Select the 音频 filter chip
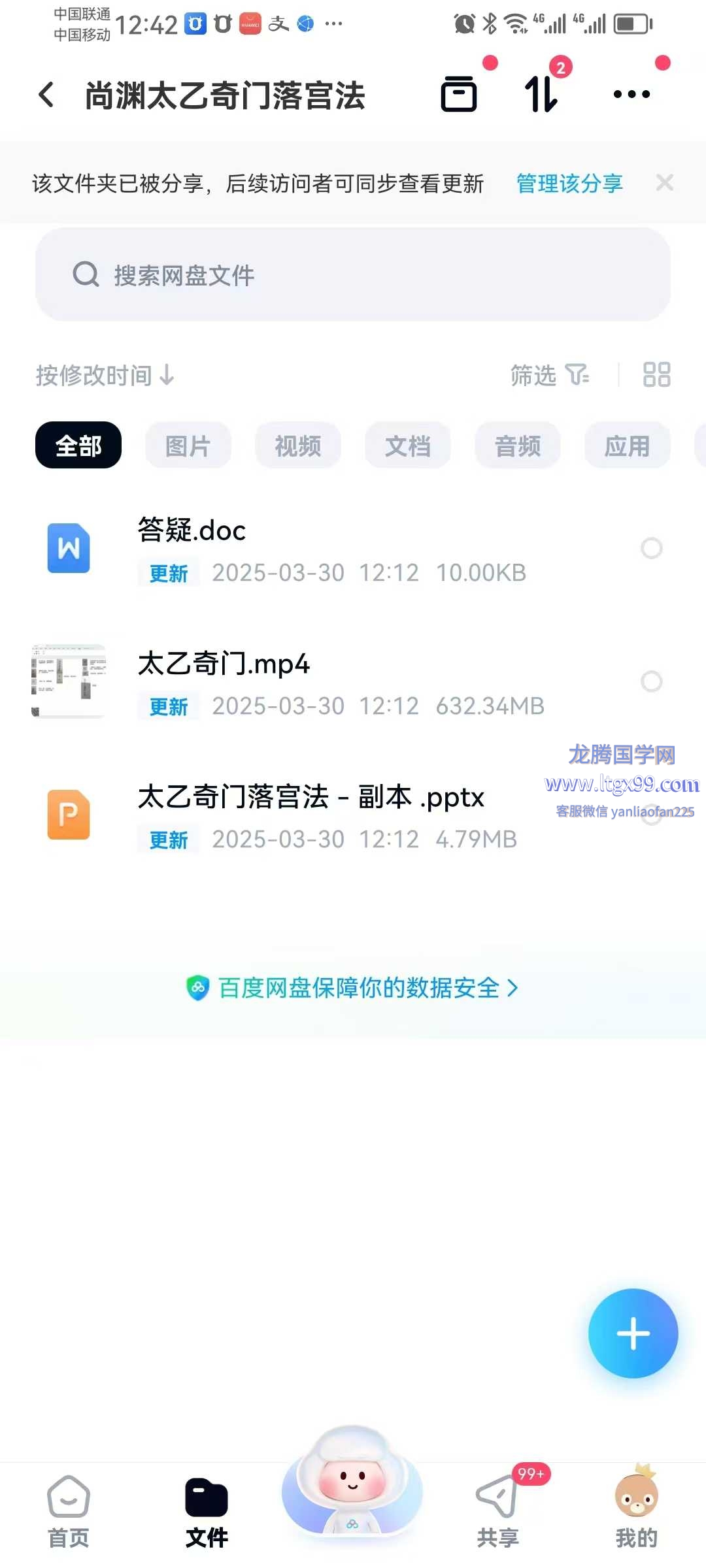This screenshot has height=1568, width=706. point(518,446)
